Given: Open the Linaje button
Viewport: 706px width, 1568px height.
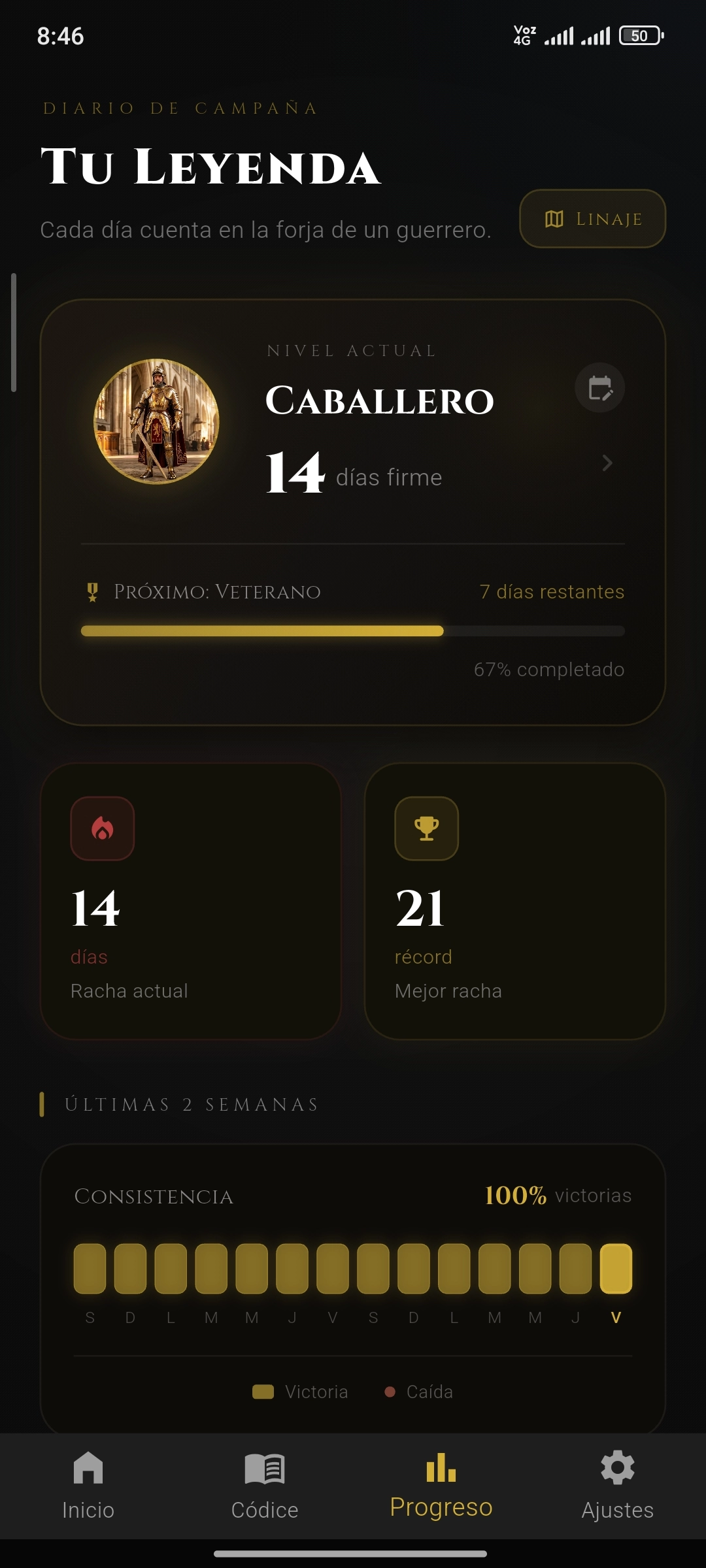Looking at the screenshot, I should [x=592, y=219].
